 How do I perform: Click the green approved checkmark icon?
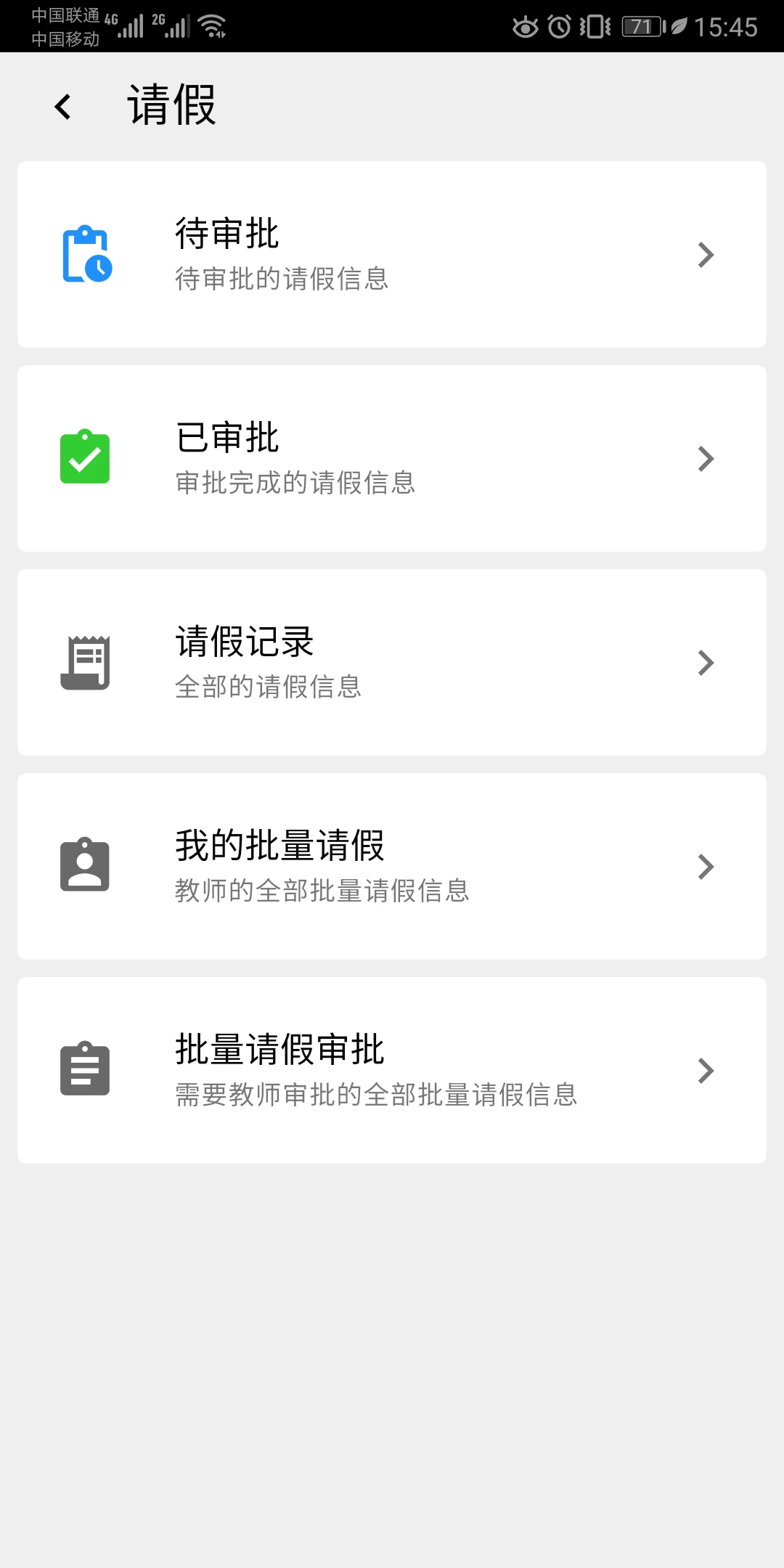85,457
